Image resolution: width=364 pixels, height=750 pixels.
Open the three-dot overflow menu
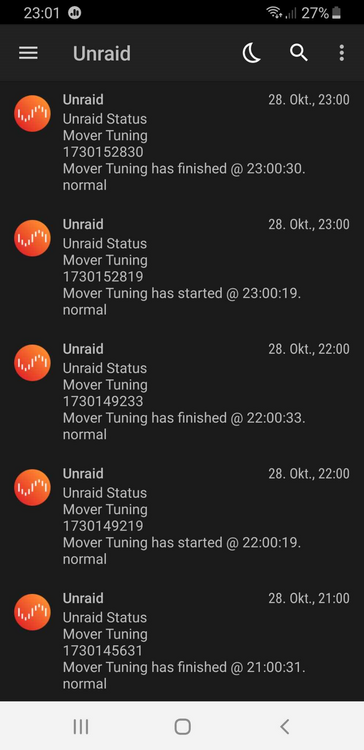click(342, 53)
